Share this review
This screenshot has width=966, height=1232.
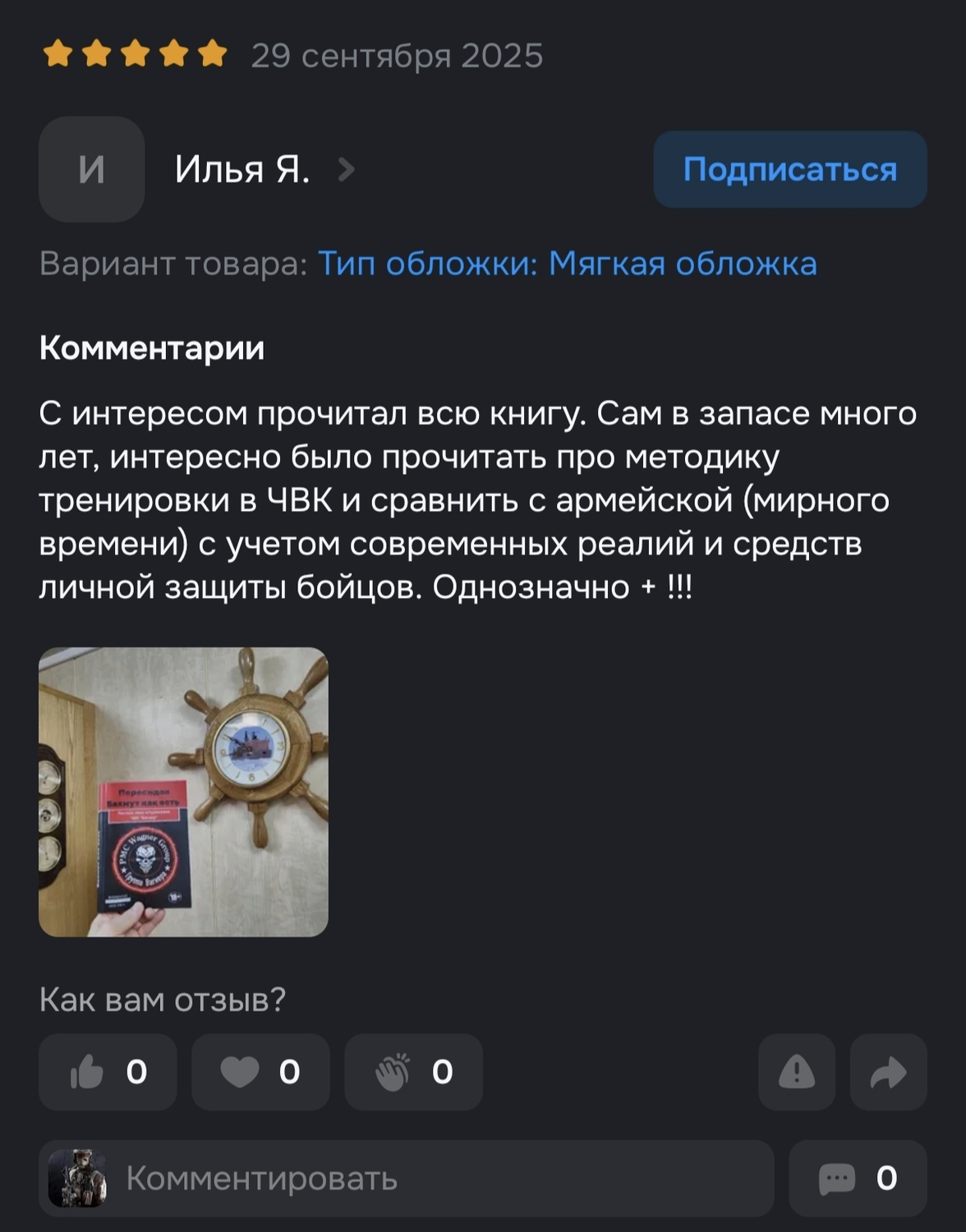pos(888,1072)
